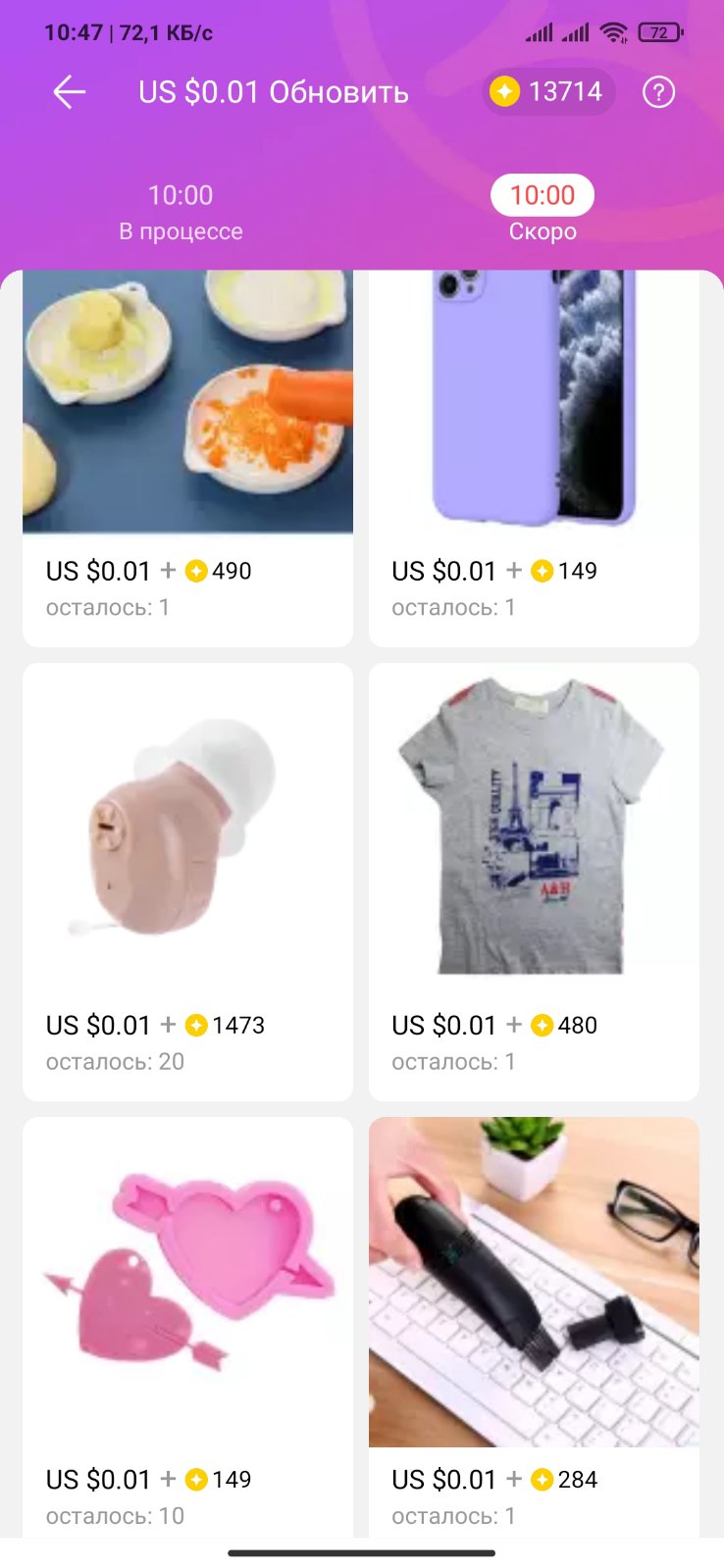Go back using the arrow icon
This screenshot has width=724, height=1568.
(x=70, y=93)
